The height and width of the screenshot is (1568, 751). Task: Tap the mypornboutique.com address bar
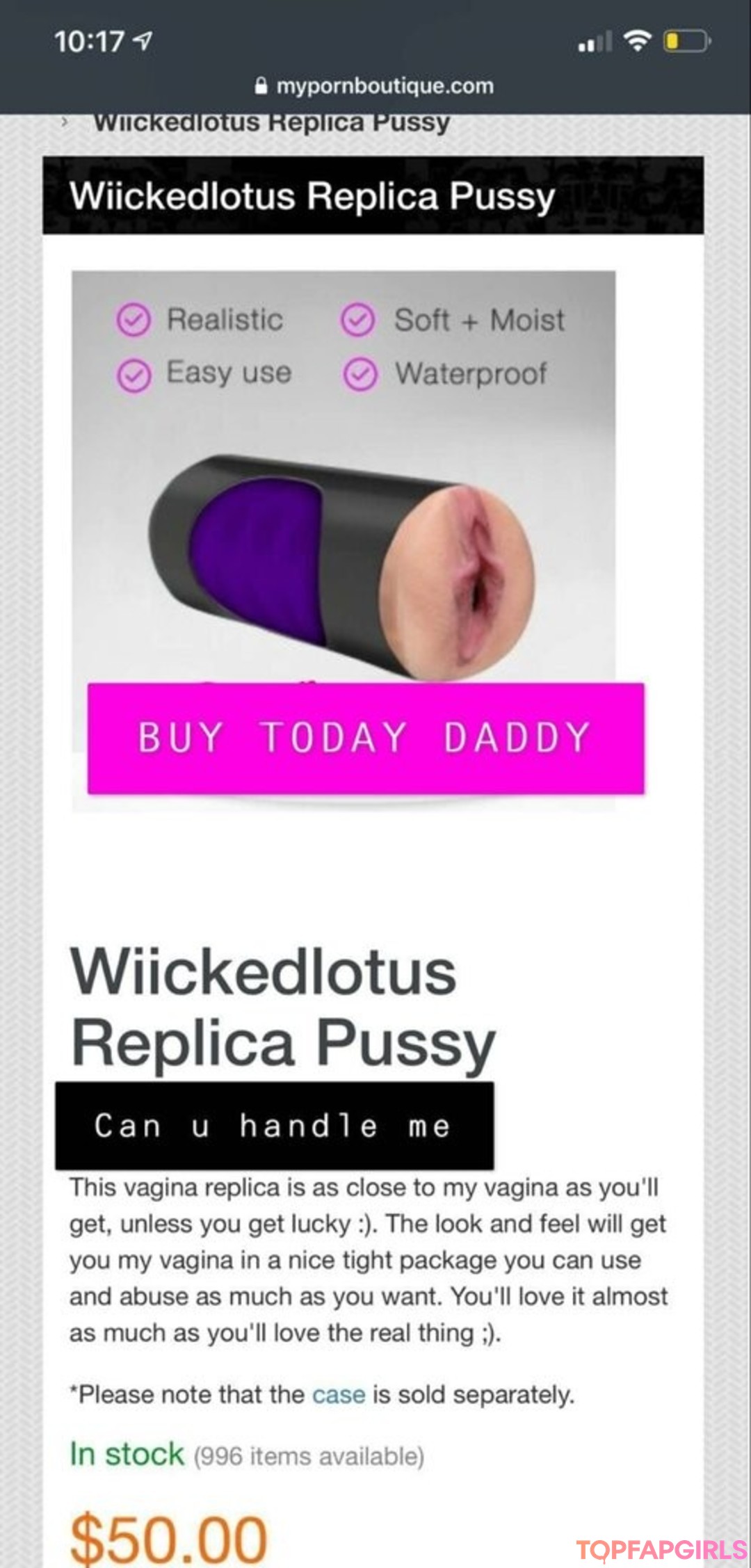click(x=375, y=86)
